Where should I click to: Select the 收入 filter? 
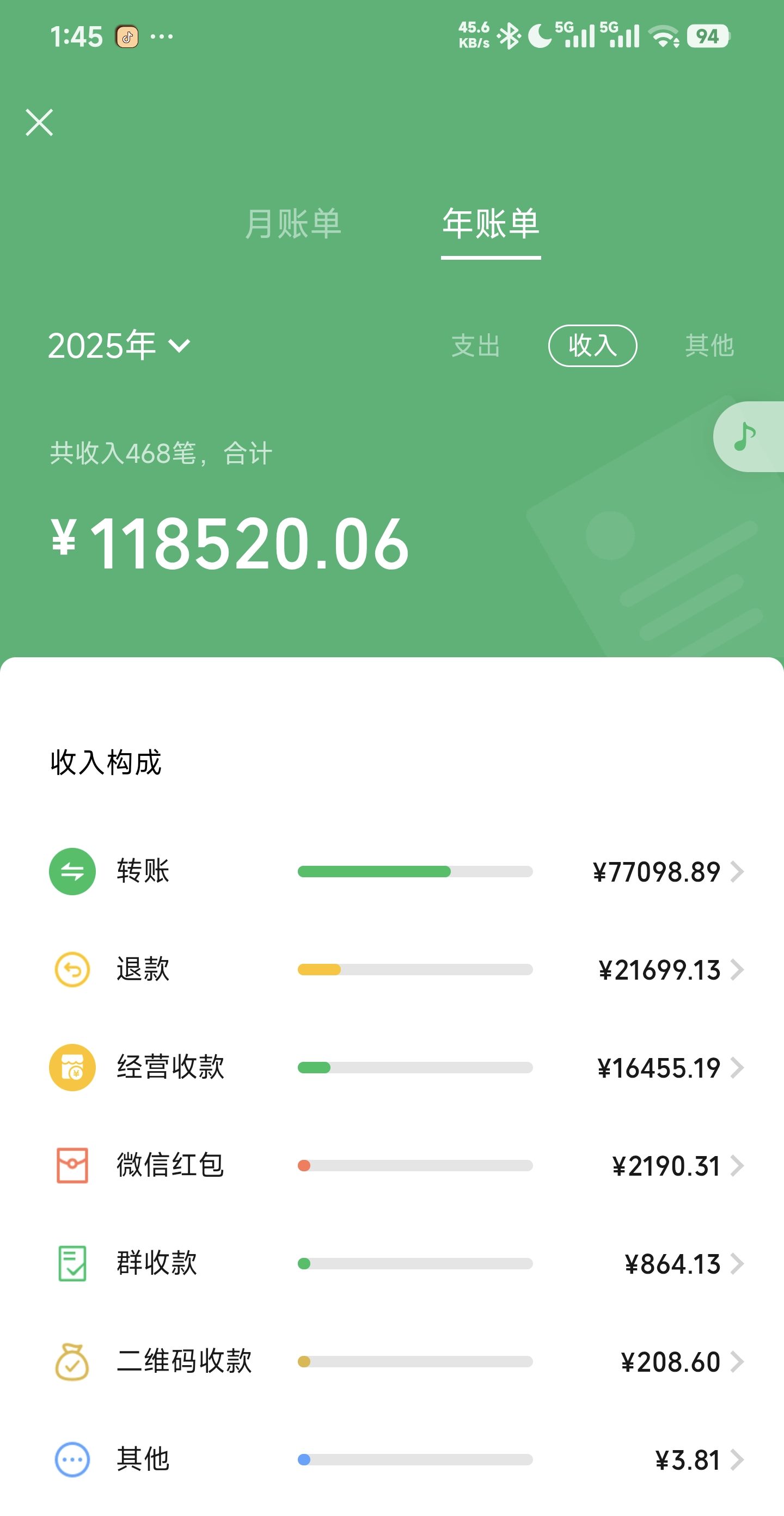point(592,345)
